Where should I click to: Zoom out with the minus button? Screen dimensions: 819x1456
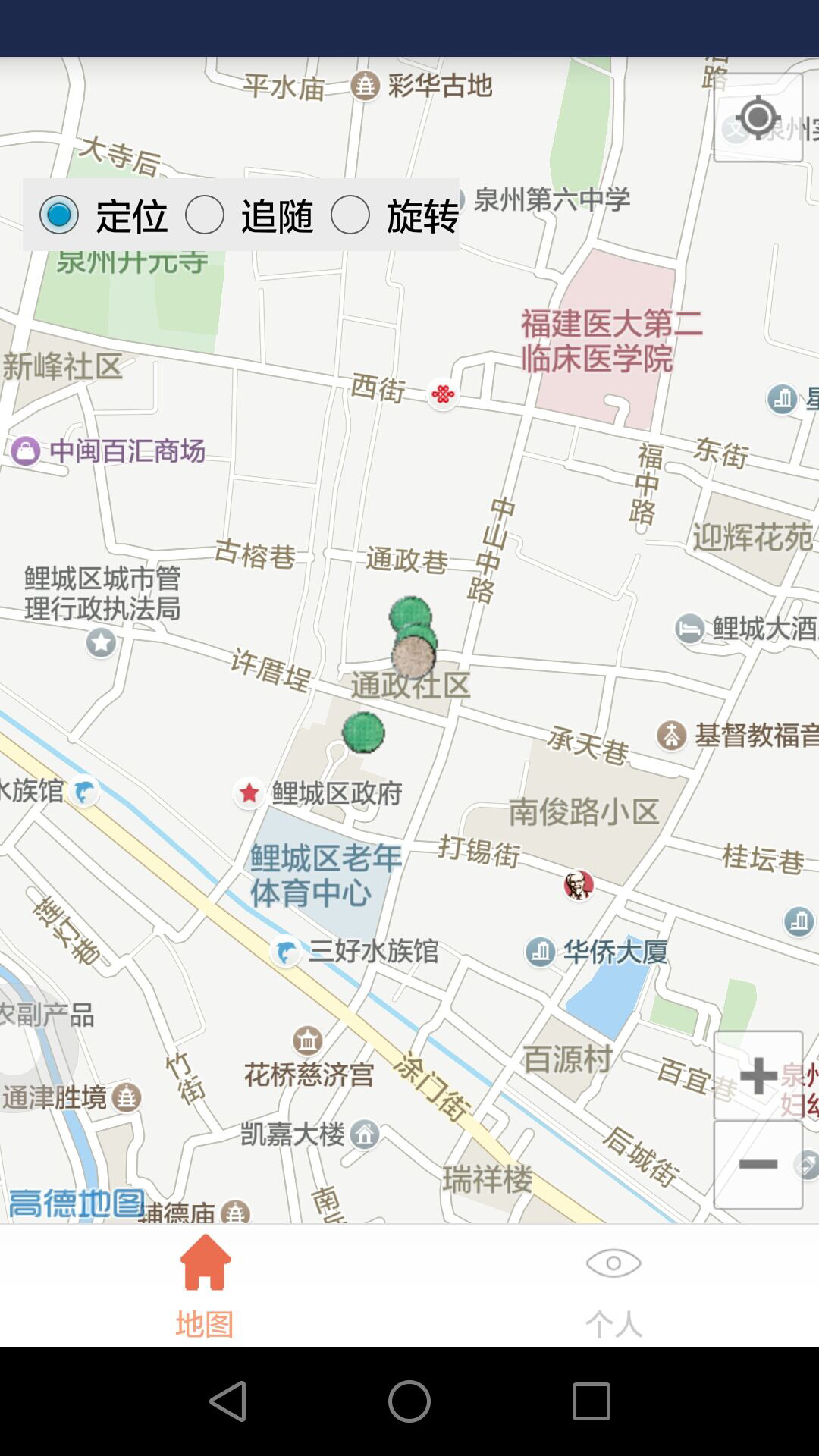758,1165
